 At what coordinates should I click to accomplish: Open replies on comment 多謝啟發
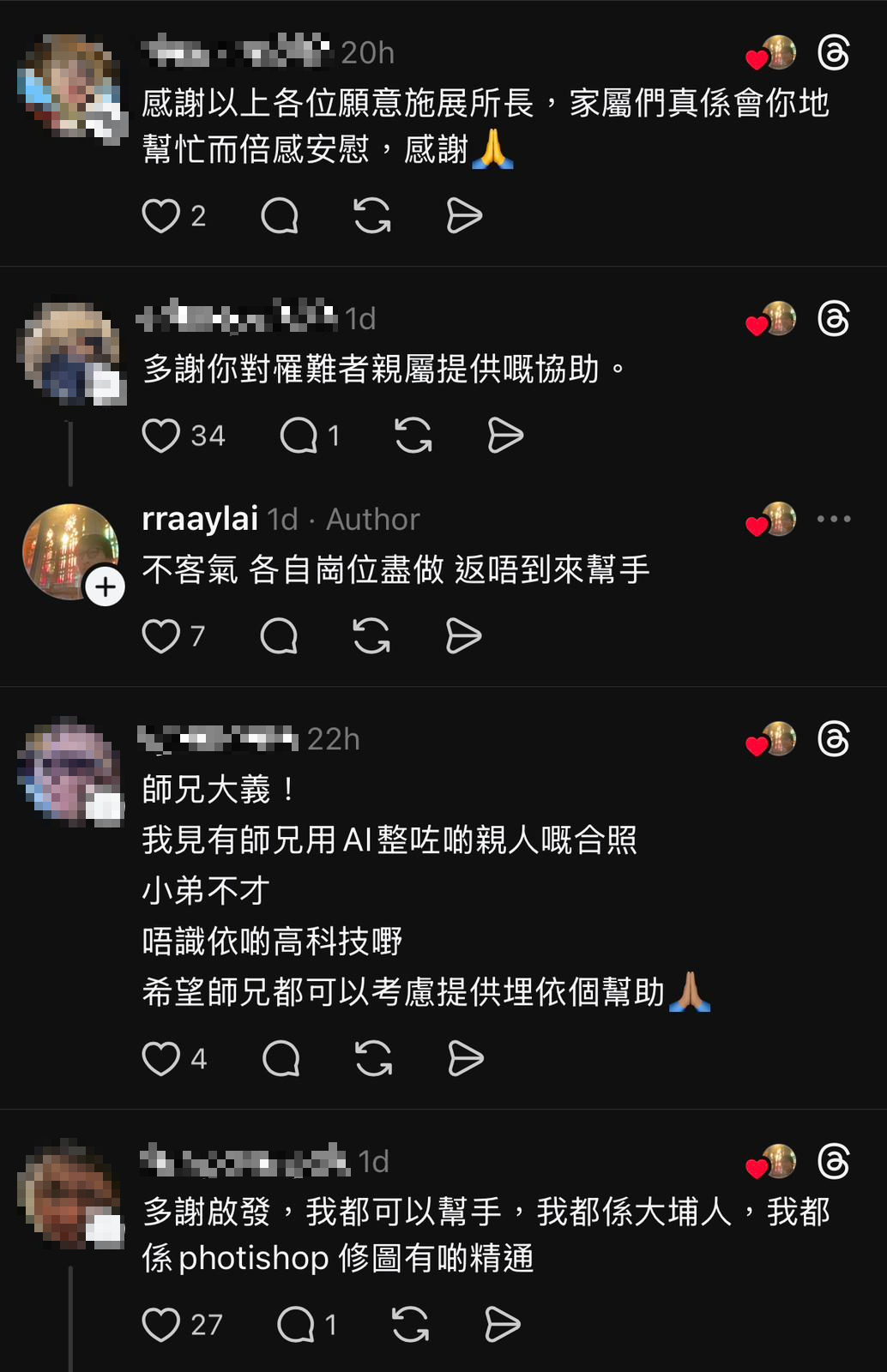[x=297, y=1325]
